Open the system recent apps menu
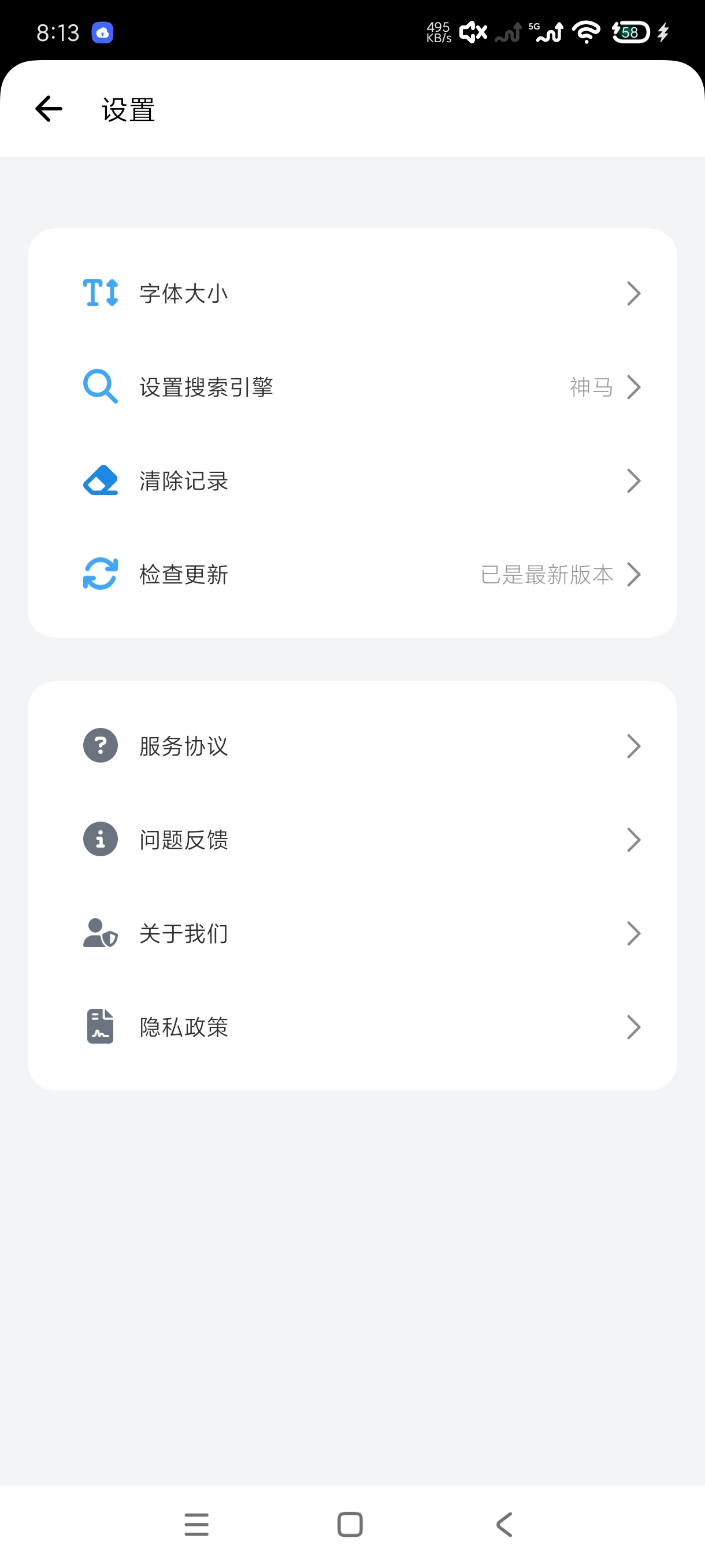The image size is (705, 1568). pos(196,1524)
